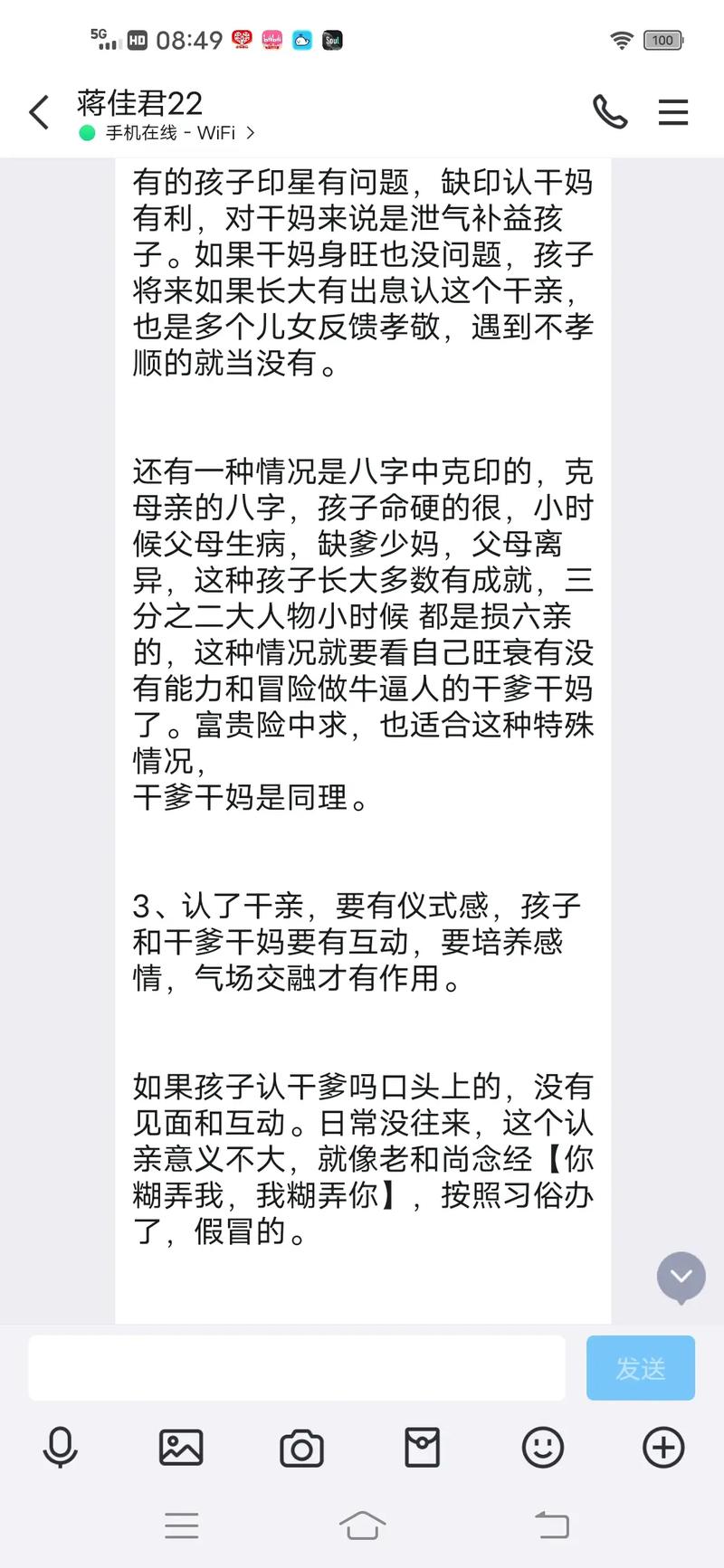Record a voice message with the microphone
This screenshot has height=1568, width=724.
[61, 1448]
